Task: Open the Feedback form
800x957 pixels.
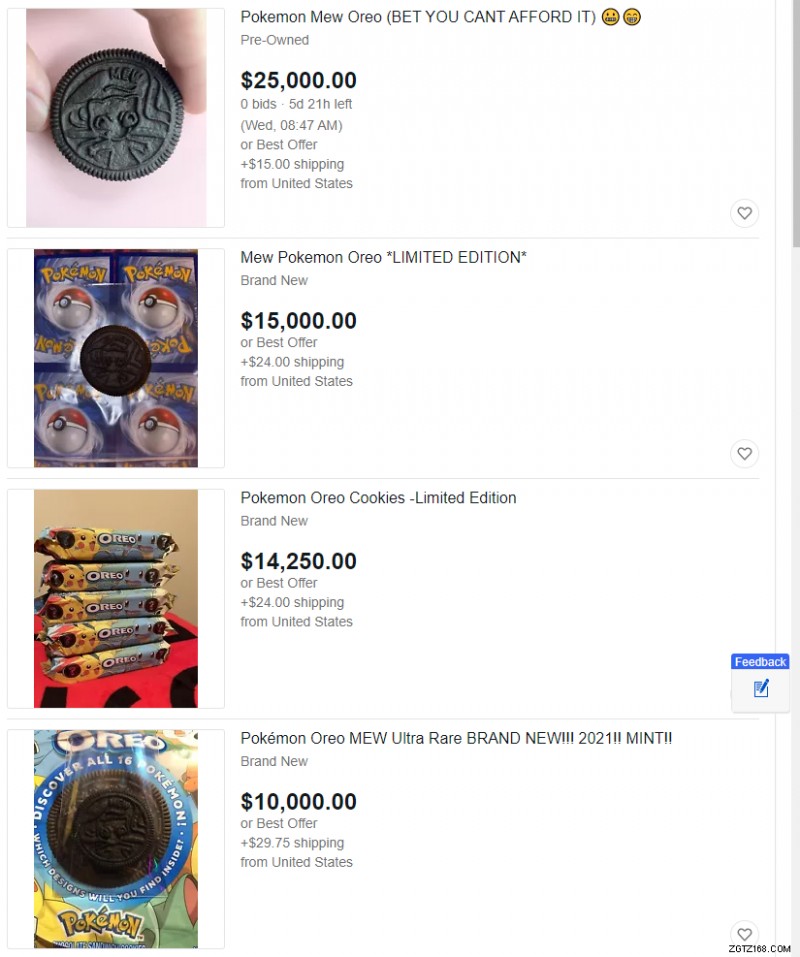Action: [760, 681]
